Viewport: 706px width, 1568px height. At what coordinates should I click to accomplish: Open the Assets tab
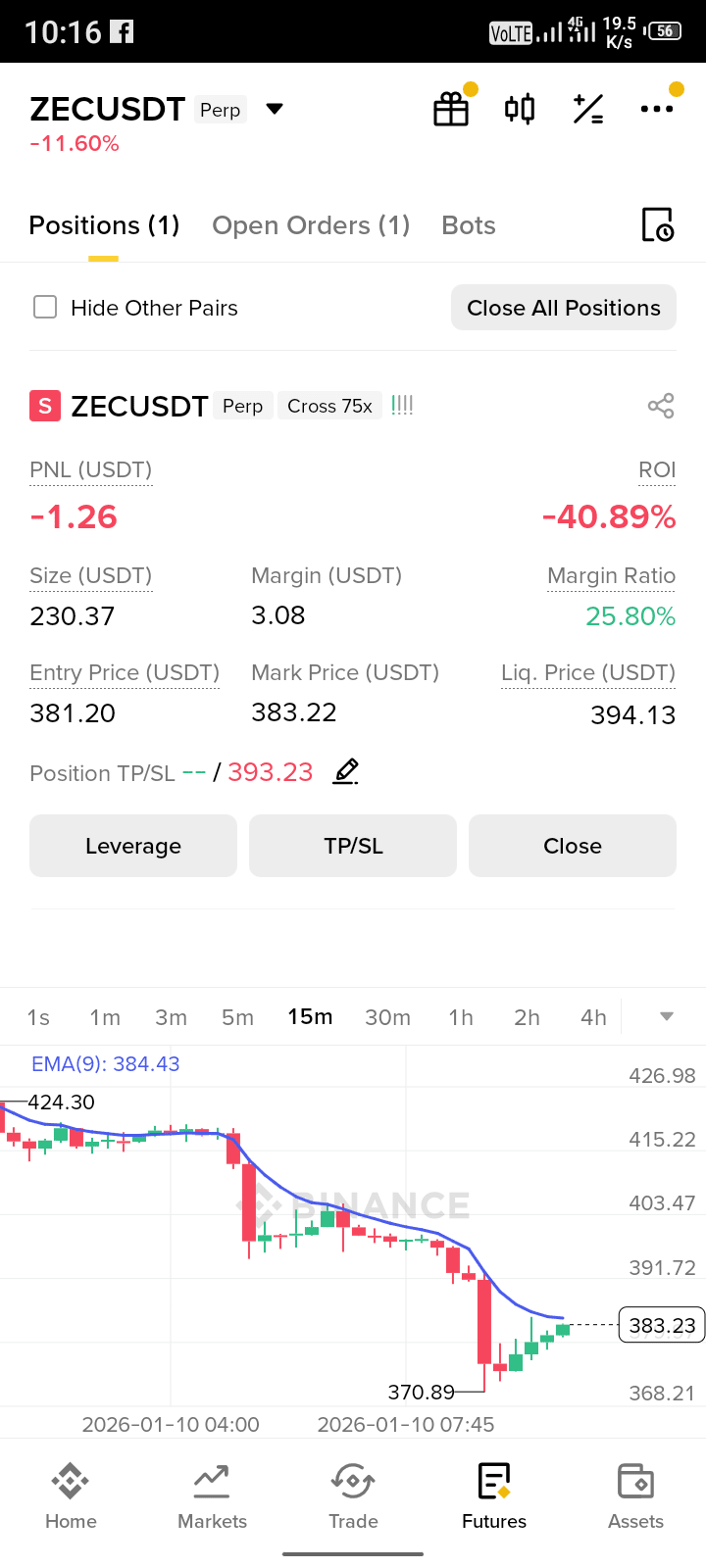(635, 1496)
